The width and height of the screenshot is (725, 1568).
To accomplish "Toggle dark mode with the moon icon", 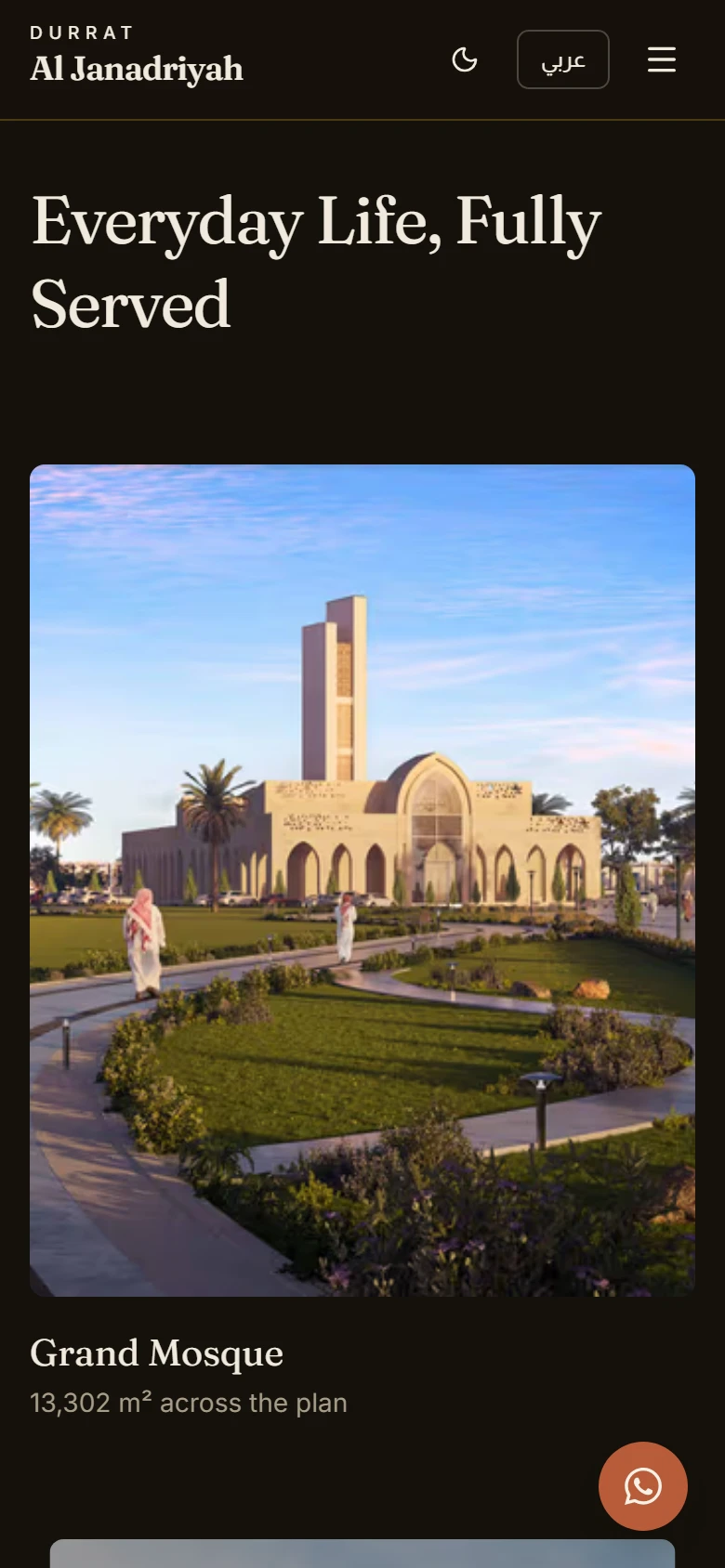I will (465, 59).
